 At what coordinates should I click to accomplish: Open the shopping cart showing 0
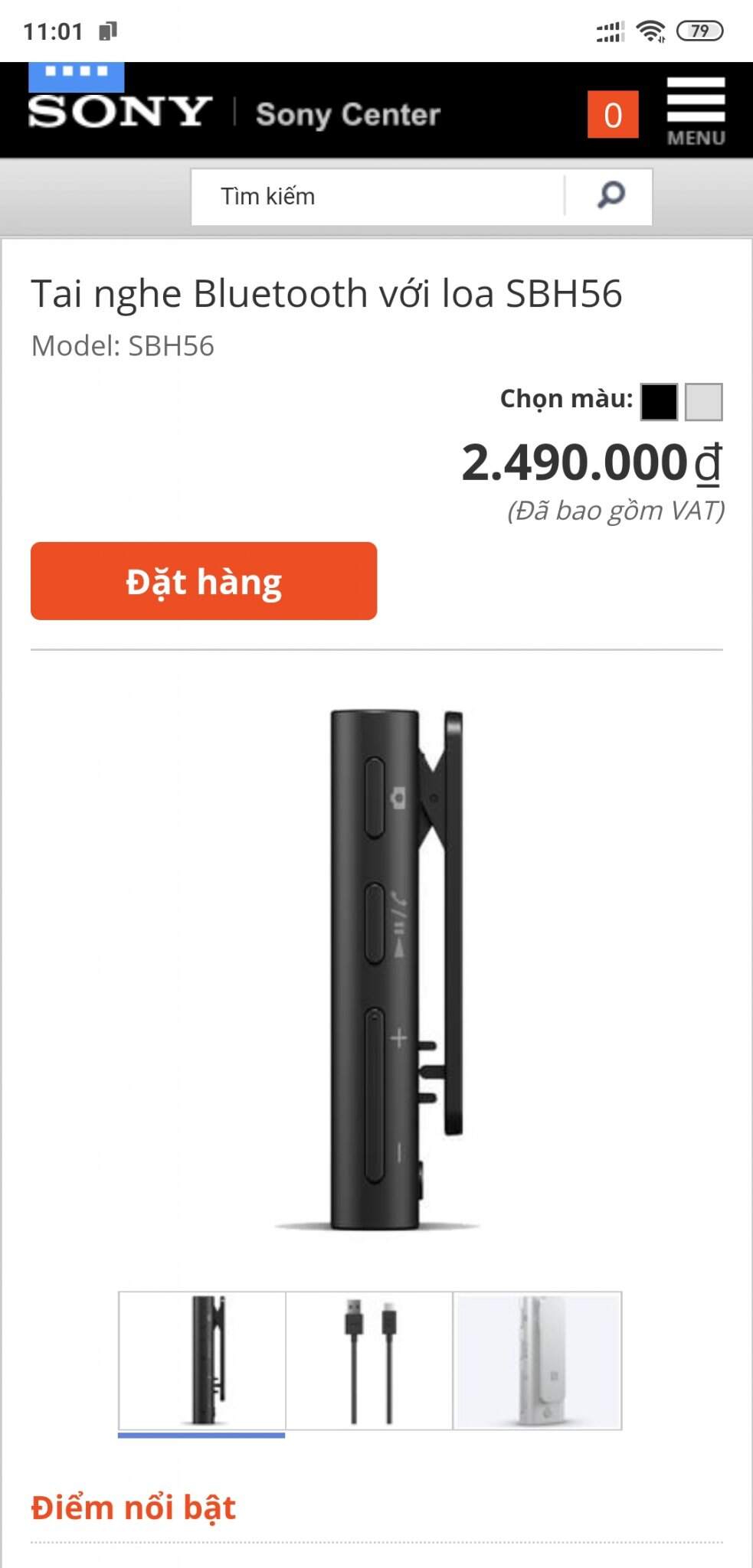click(x=612, y=115)
